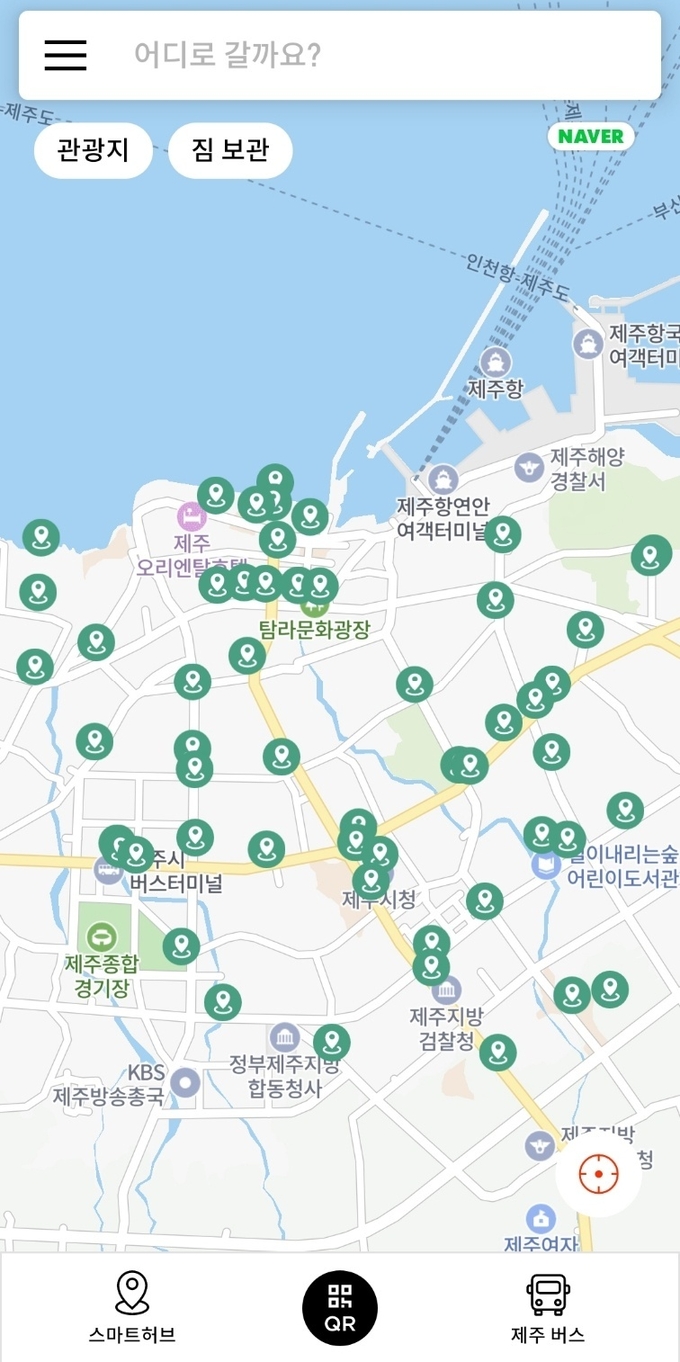Switch to the 제주 버스 tab

(547, 1306)
